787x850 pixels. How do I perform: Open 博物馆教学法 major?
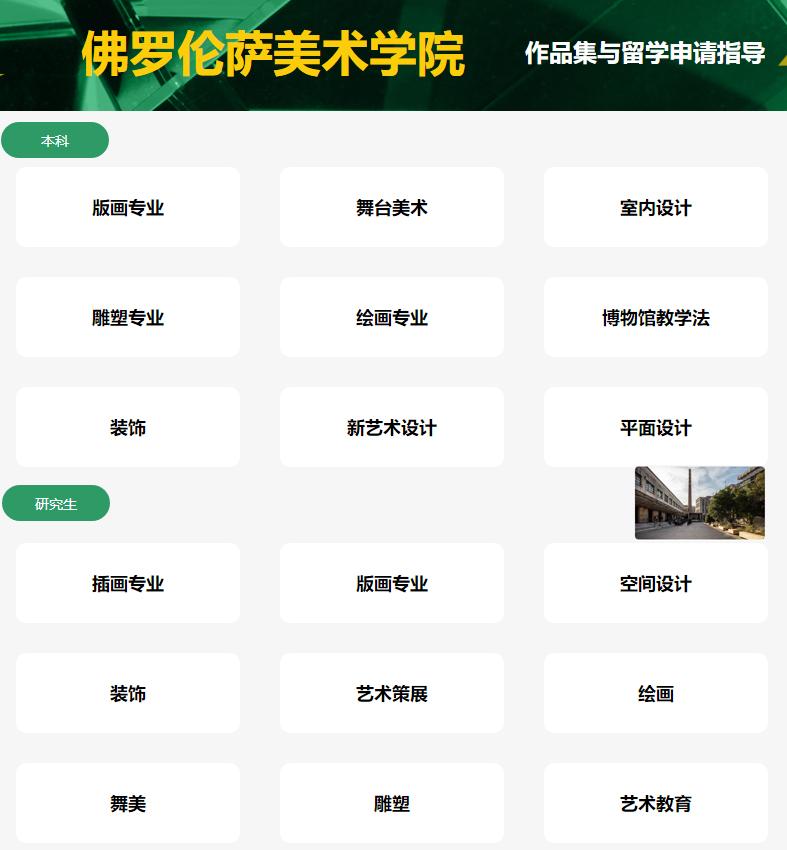(655, 317)
